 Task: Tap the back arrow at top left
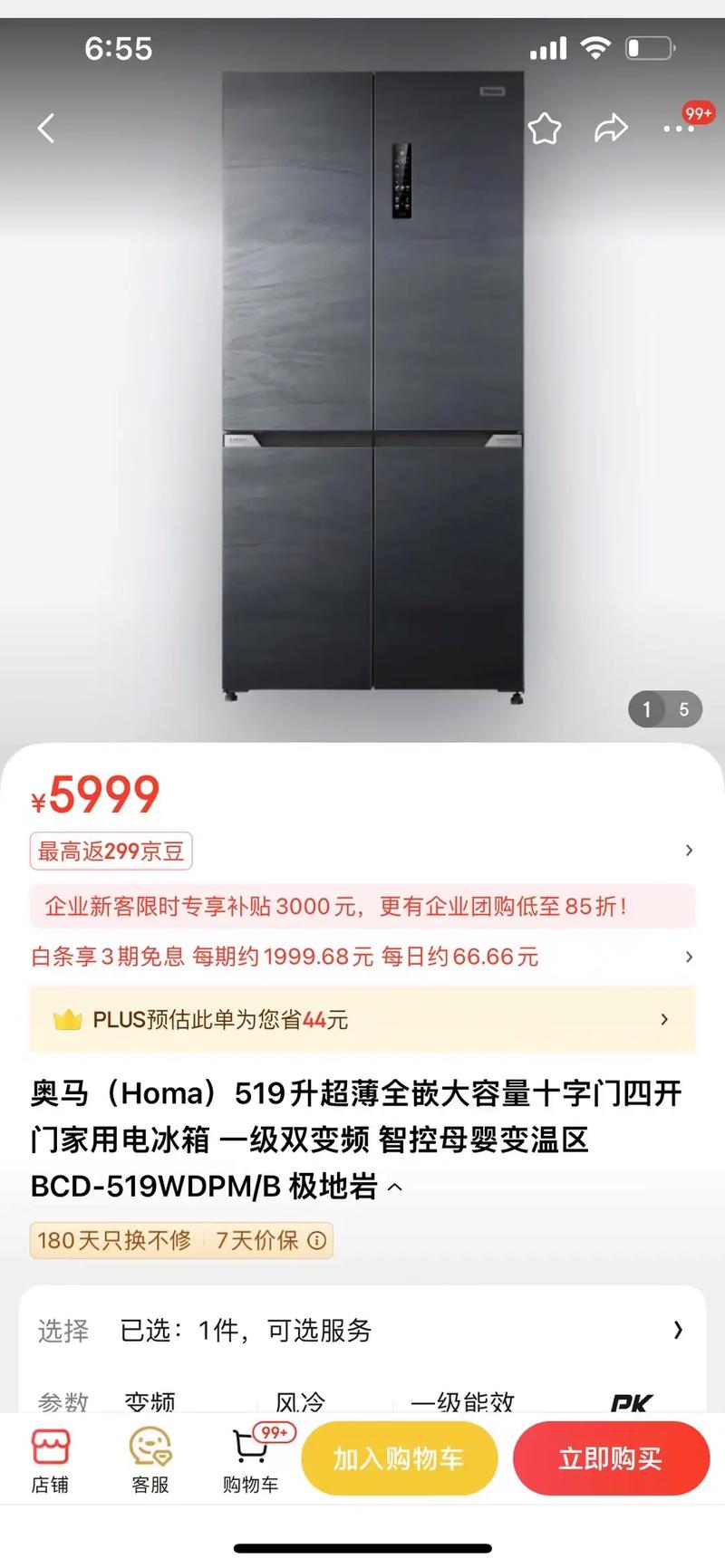pos(46,128)
